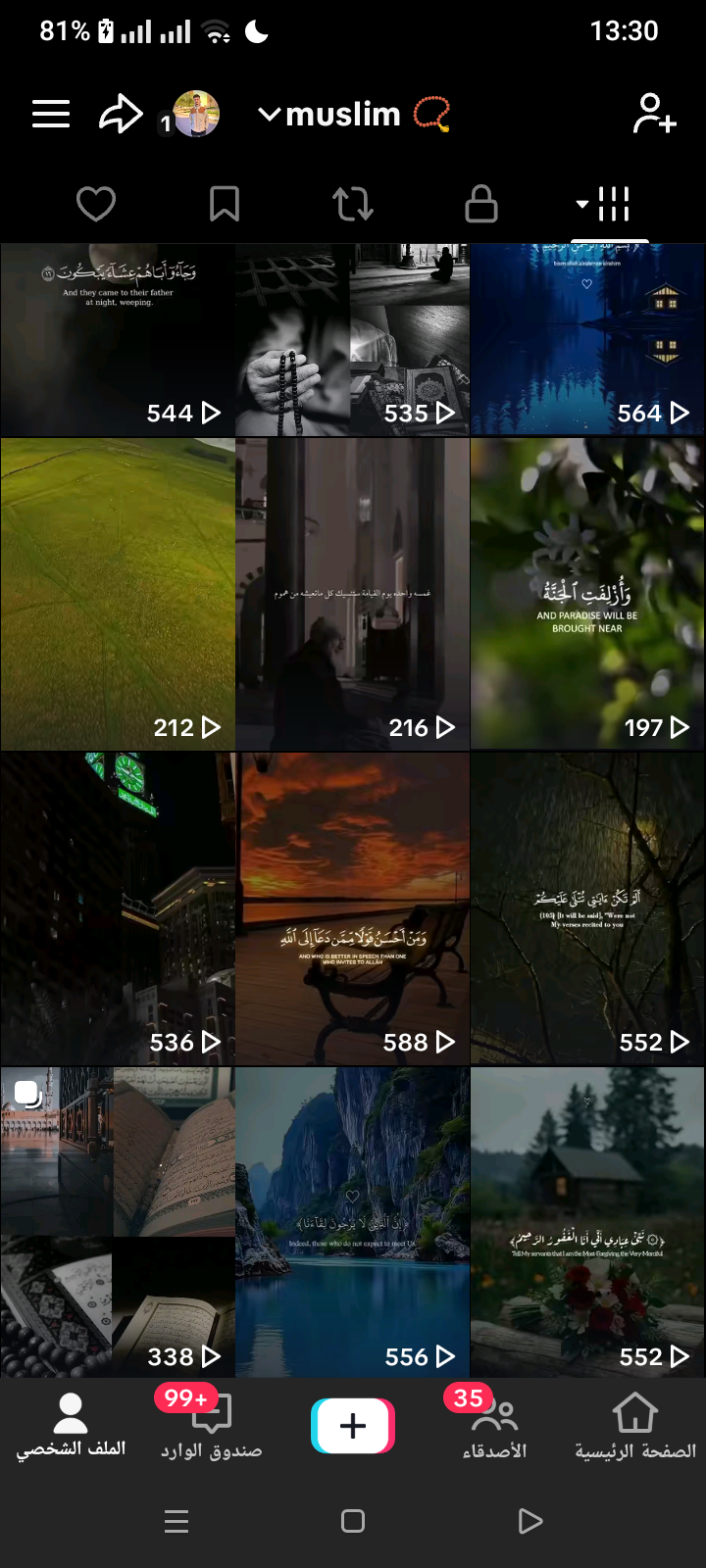Open video with 212 views

118,594
